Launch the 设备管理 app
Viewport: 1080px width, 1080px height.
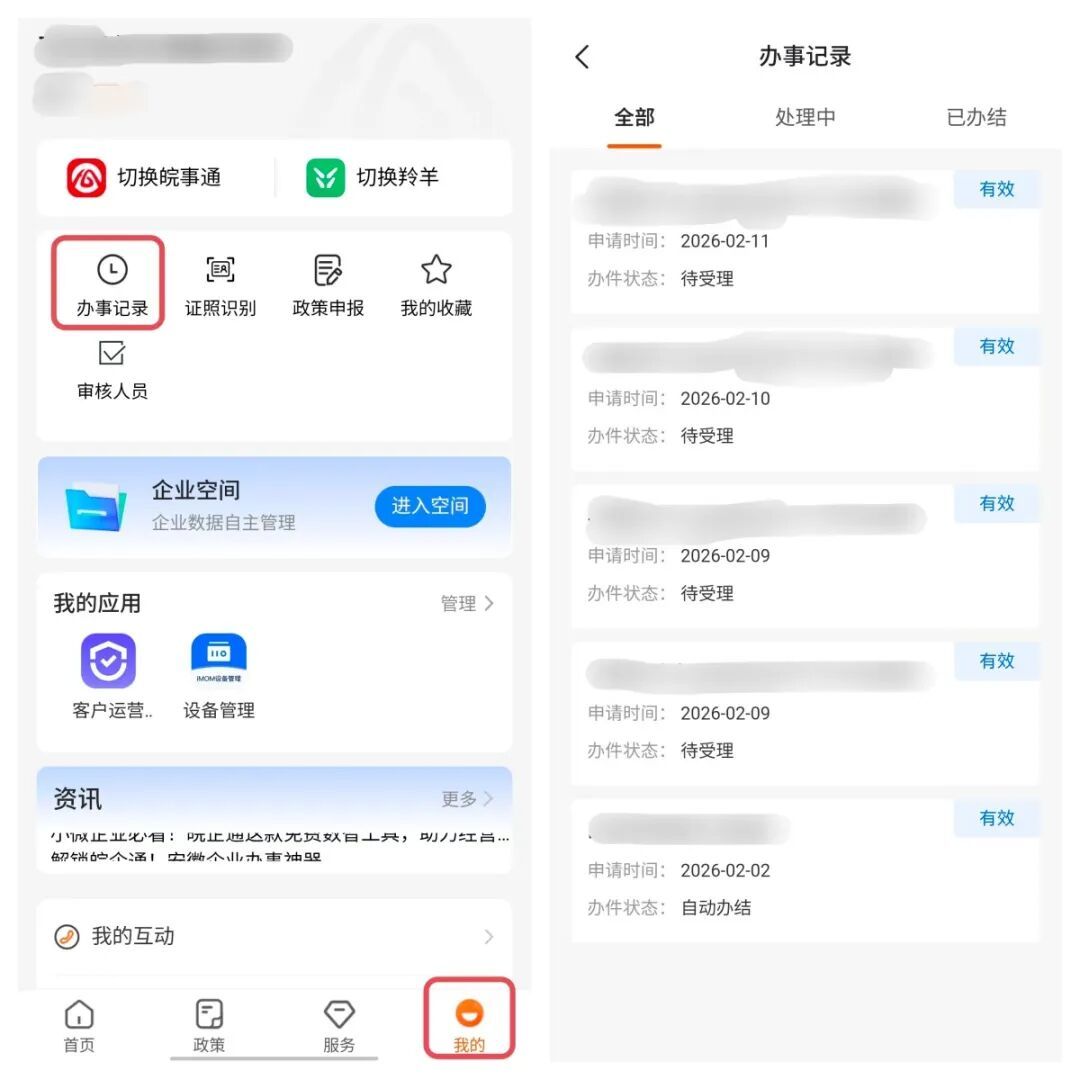[x=219, y=676]
